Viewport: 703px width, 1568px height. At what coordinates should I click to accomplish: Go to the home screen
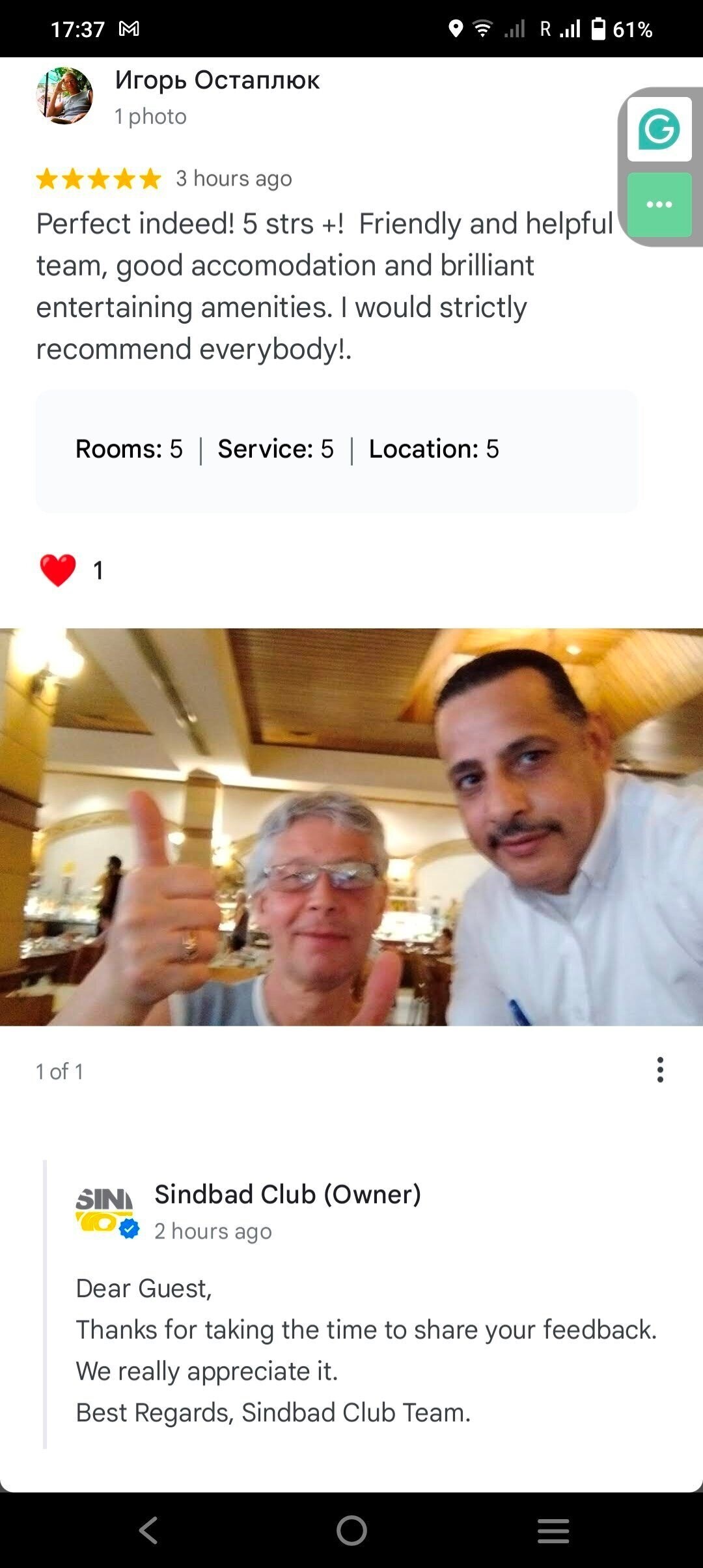[x=351, y=1530]
